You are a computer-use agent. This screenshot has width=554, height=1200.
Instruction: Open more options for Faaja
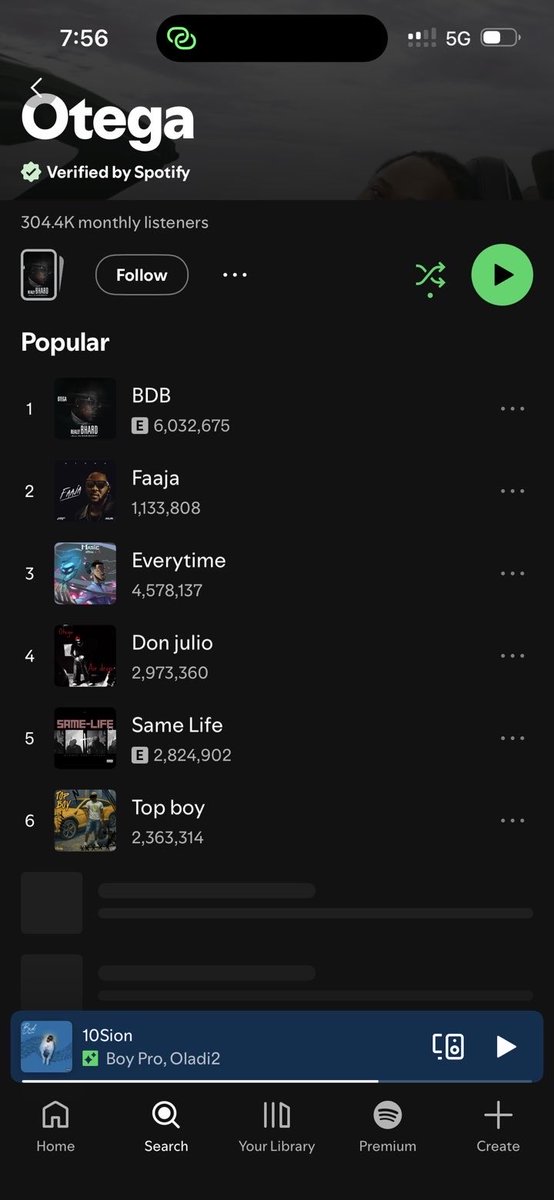coord(512,491)
